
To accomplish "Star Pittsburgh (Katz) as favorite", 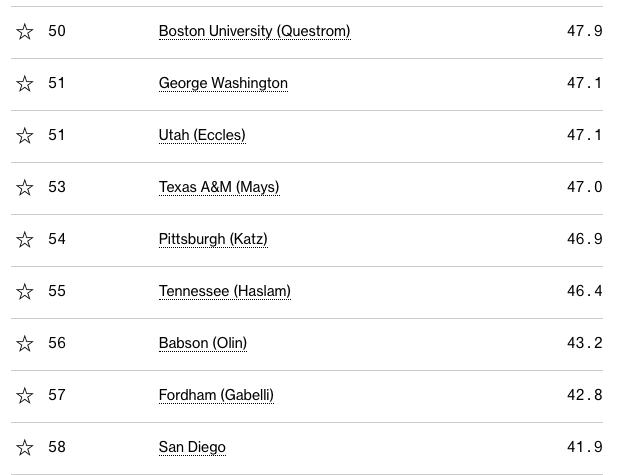I will pyautogui.click(x=25, y=240).
